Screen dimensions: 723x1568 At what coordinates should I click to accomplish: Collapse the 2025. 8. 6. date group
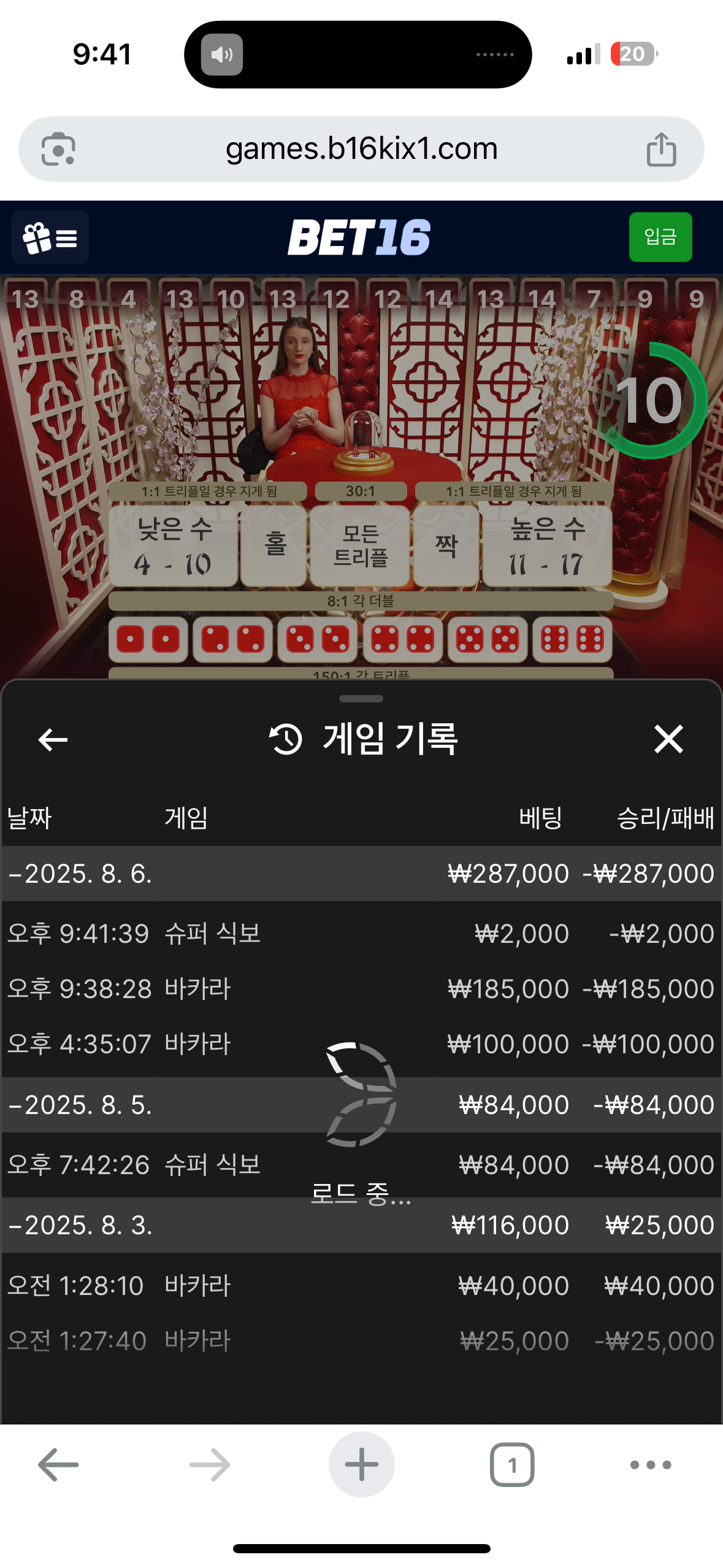tap(80, 874)
